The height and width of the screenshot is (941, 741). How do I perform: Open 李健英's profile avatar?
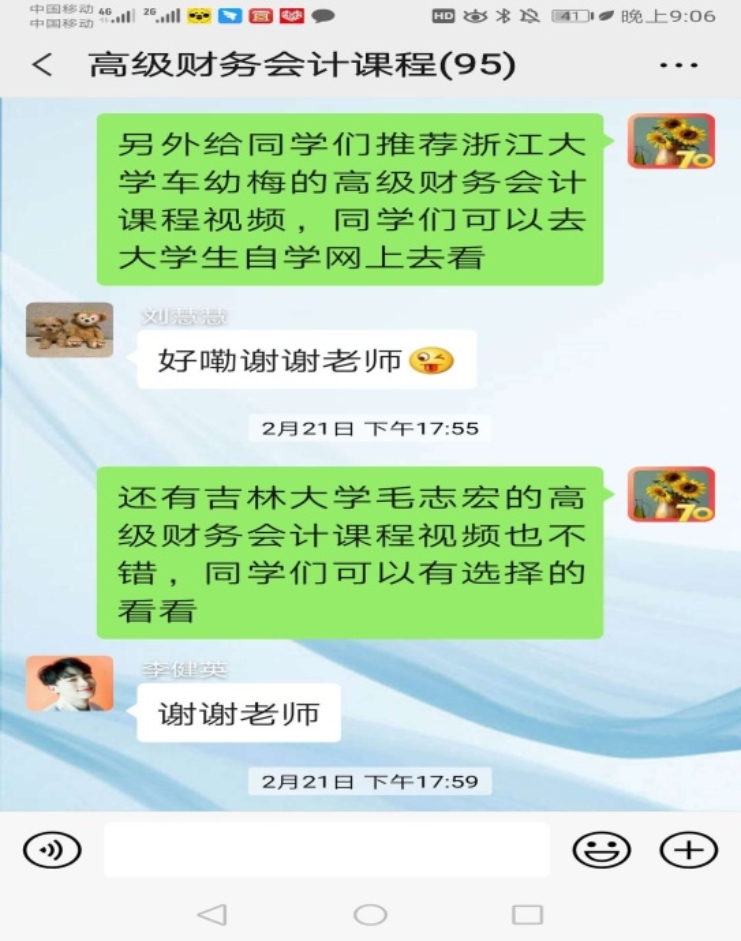coord(69,683)
